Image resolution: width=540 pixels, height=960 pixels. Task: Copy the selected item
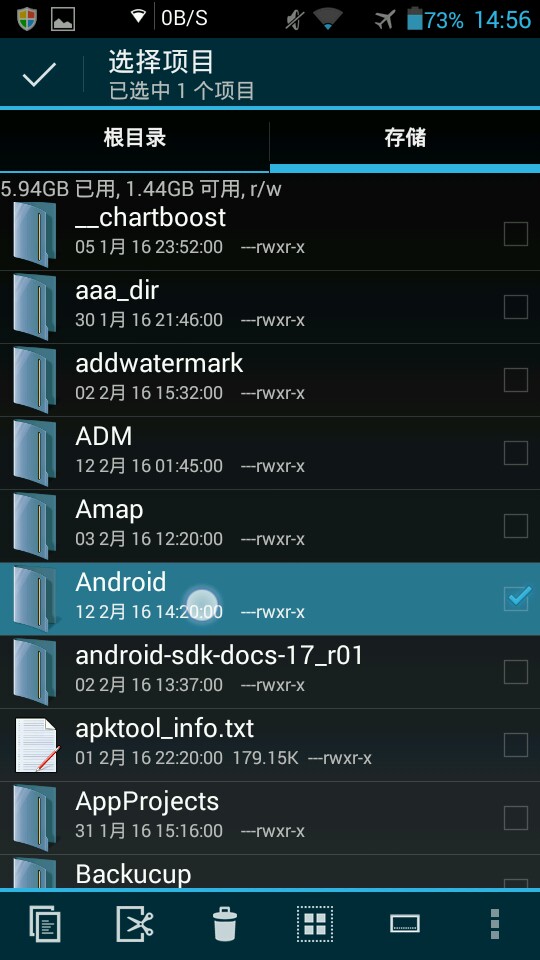pyautogui.click(x=45, y=923)
